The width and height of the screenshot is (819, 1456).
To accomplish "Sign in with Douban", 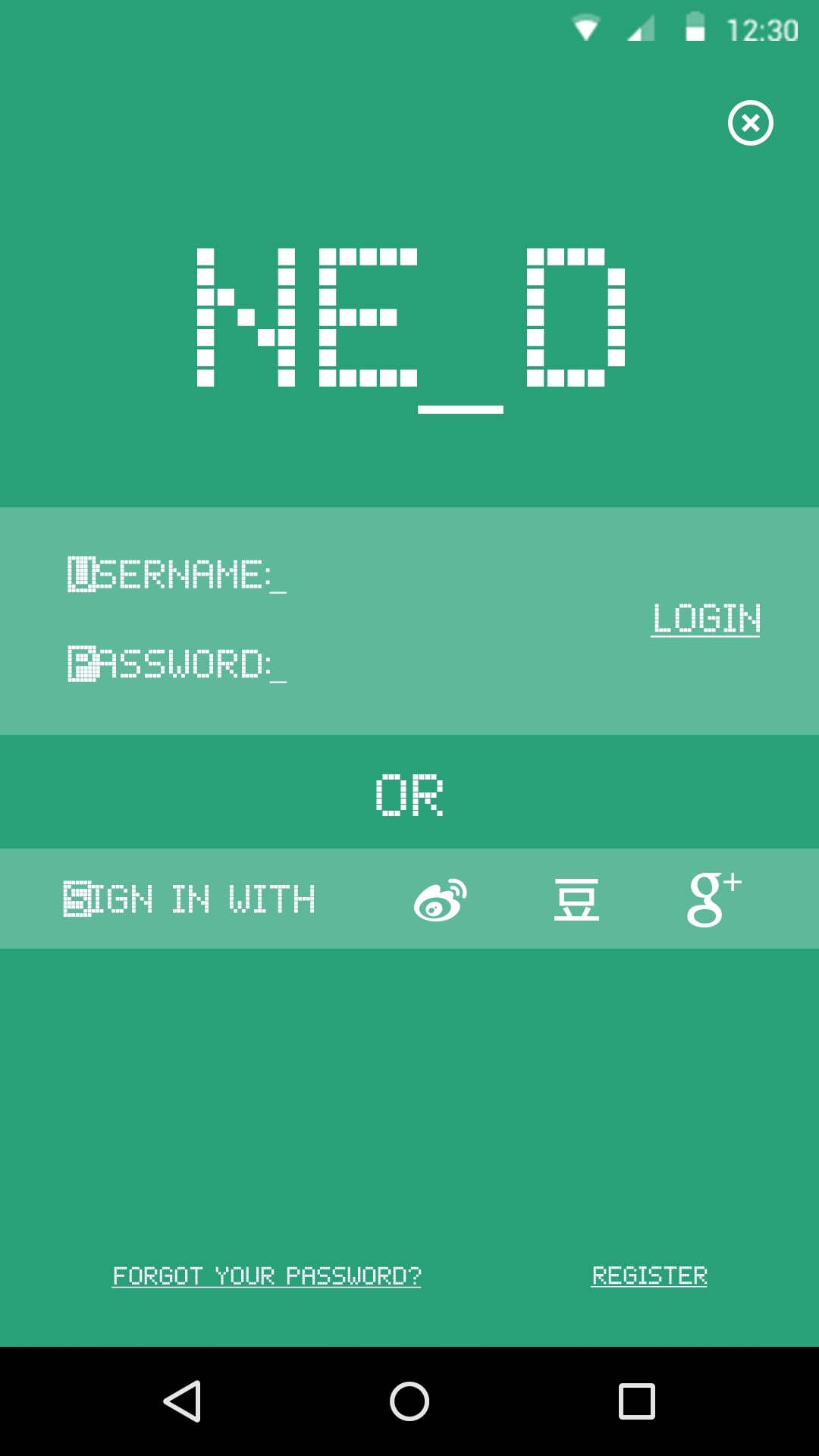I will click(576, 900).
